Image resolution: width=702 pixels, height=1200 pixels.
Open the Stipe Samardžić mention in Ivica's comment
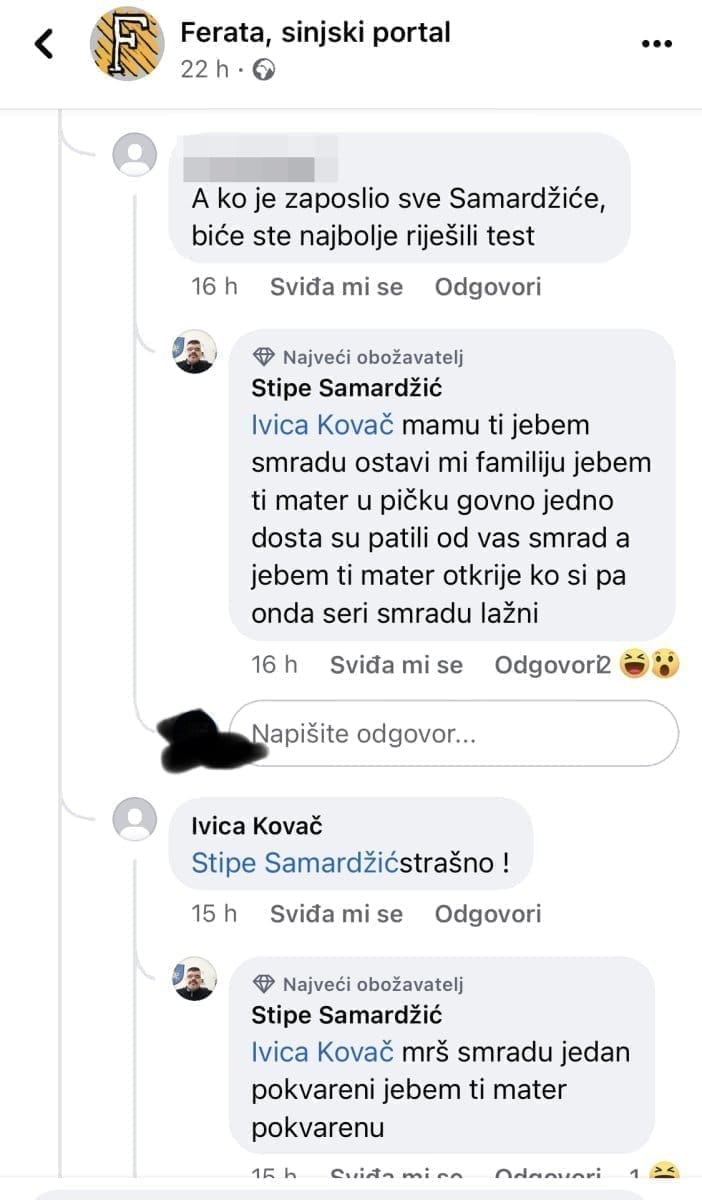294,862
